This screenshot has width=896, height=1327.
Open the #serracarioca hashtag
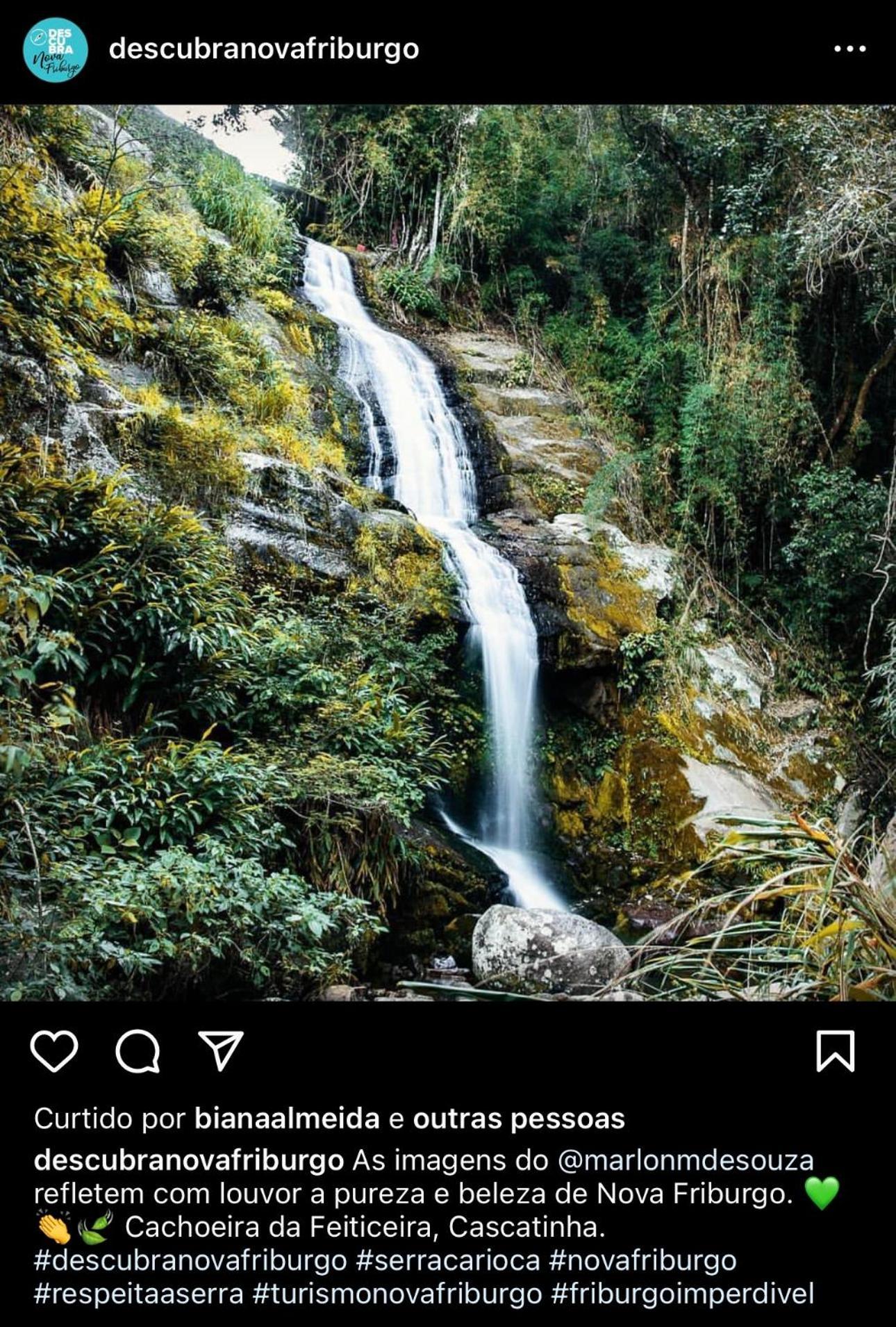click(448, 1260)
